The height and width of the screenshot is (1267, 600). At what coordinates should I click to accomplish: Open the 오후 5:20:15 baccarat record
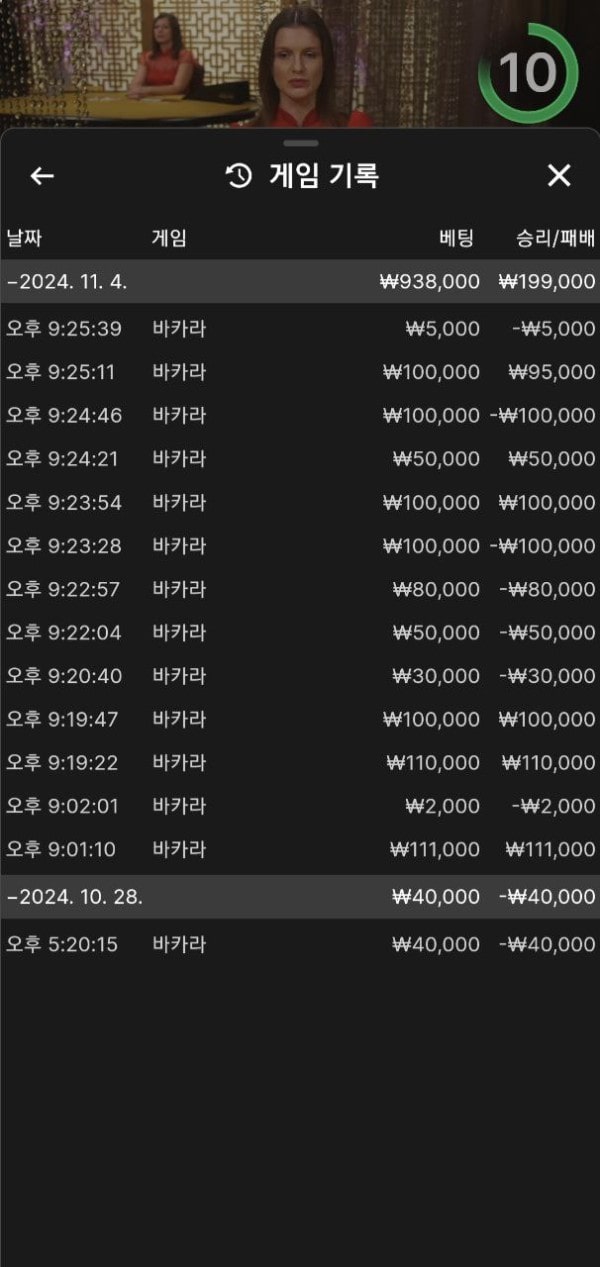[300, 944]
